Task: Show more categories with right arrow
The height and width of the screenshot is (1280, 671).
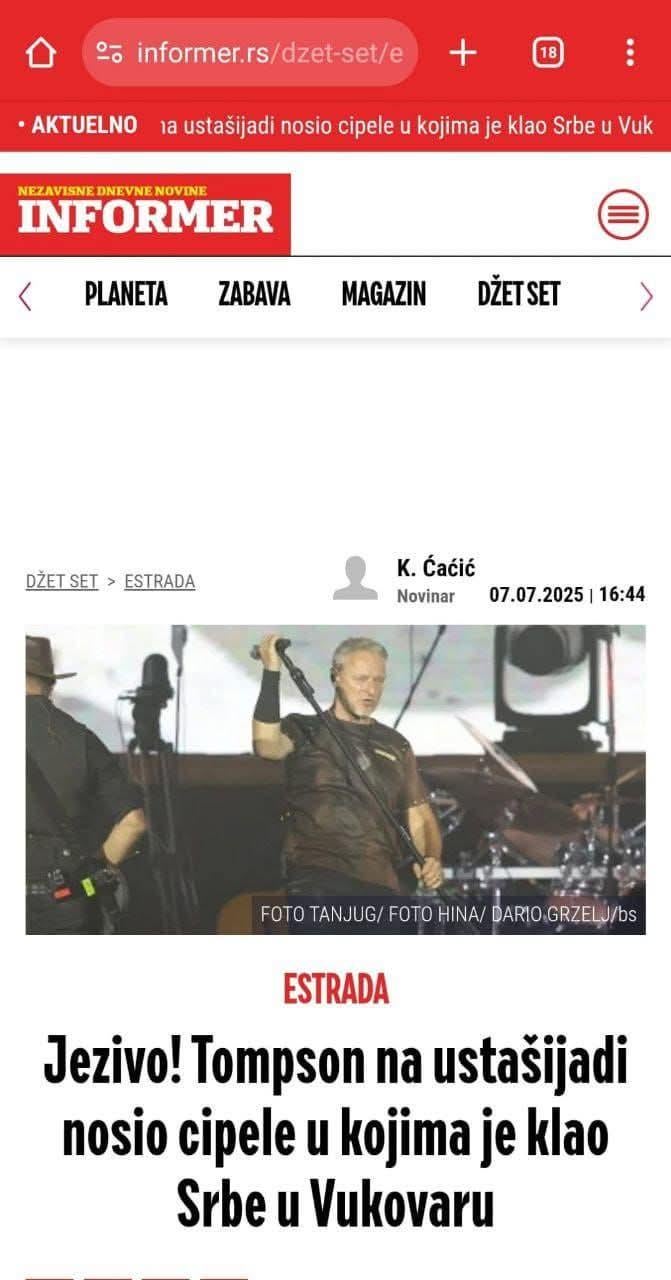Action: (x=646, y=296)
